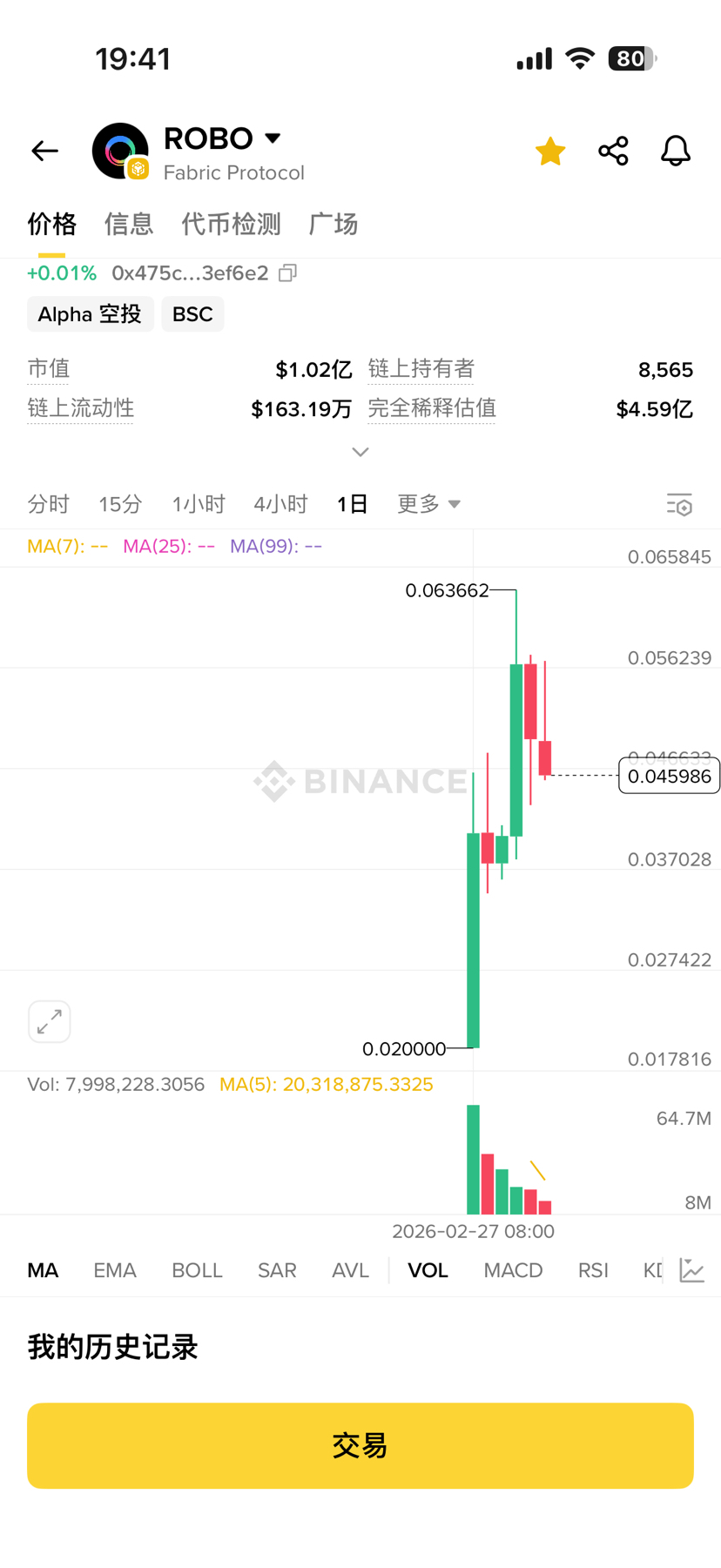
Task: Select the 4小时 chart interval
Action: 280,504
